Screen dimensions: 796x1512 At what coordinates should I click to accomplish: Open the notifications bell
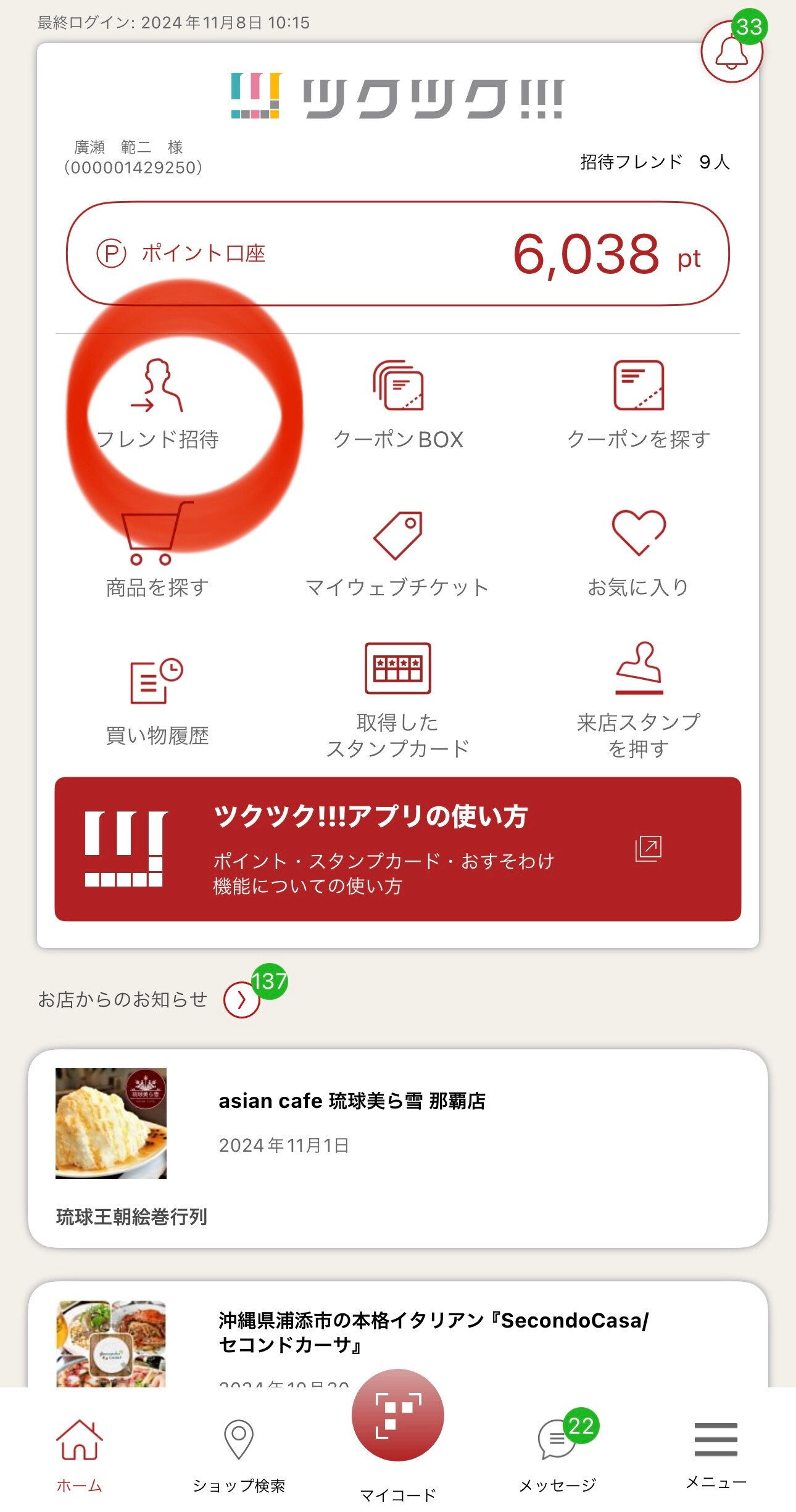tap(731, 52)
